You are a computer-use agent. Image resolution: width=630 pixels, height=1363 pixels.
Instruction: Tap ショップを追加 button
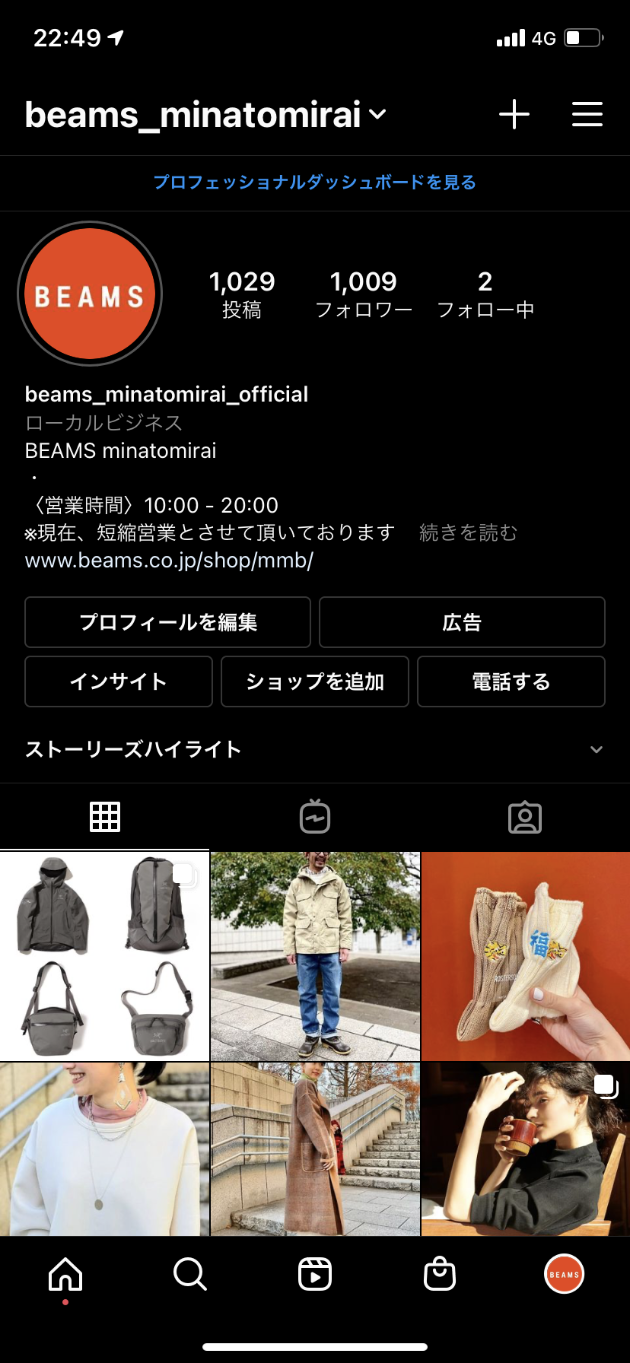(315, 682)
